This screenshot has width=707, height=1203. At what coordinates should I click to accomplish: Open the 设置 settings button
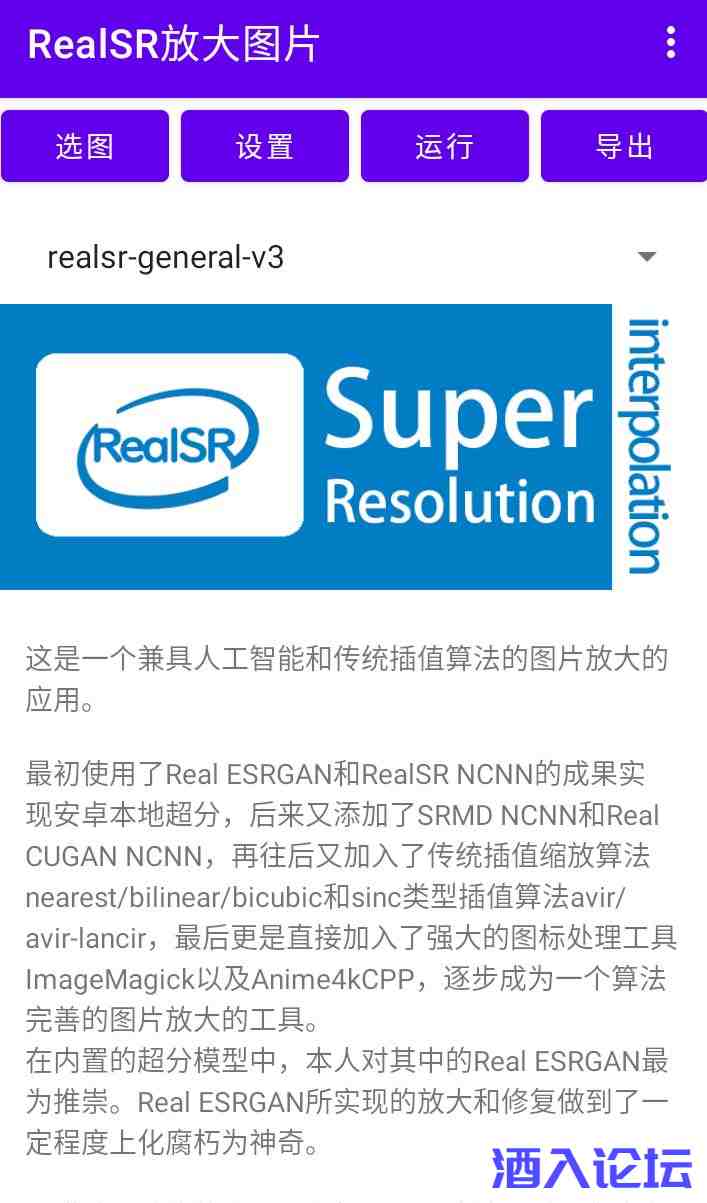coord(265,146)
